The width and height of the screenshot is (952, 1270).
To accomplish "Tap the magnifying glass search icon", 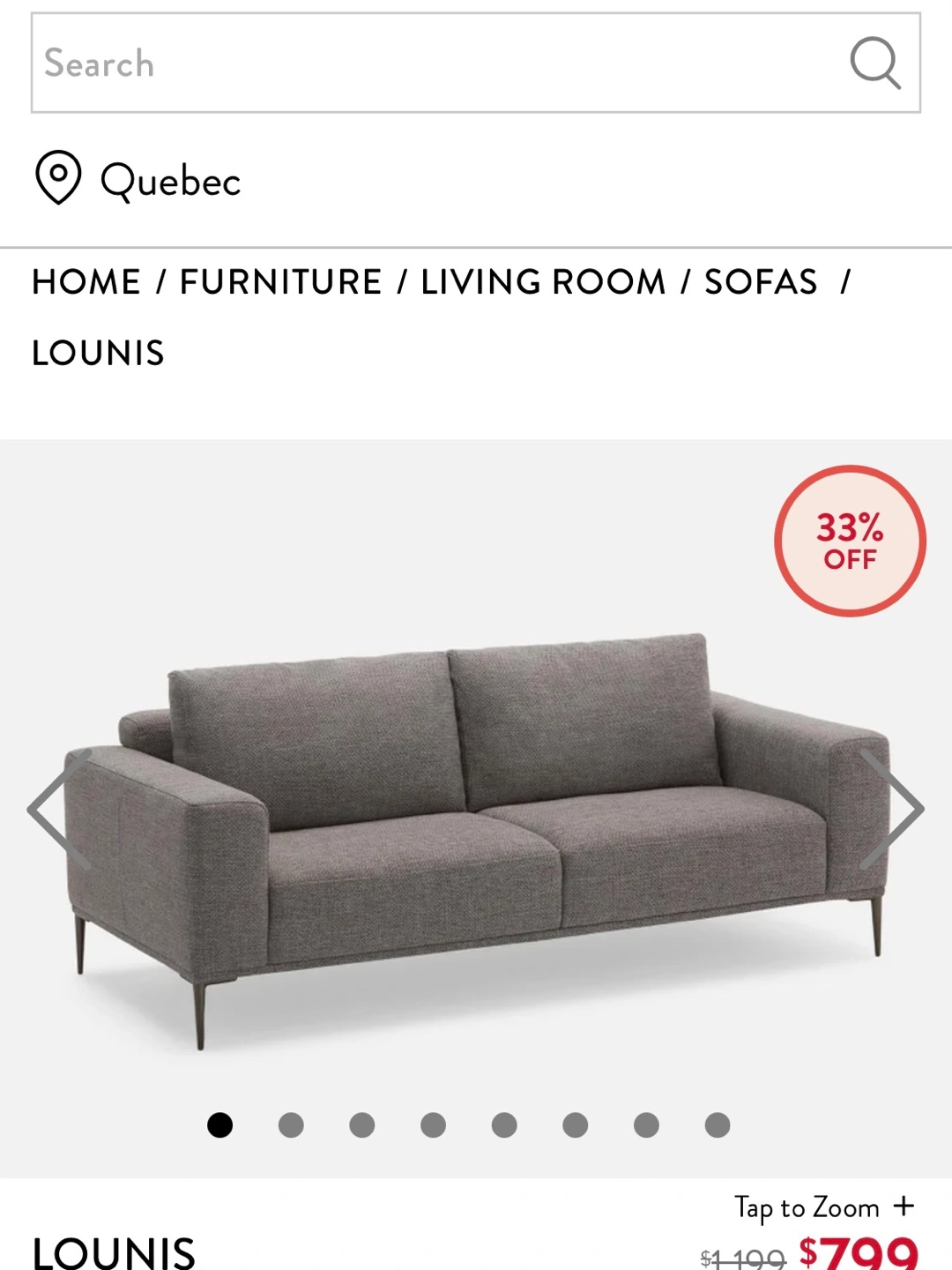I will pos(874,63).
